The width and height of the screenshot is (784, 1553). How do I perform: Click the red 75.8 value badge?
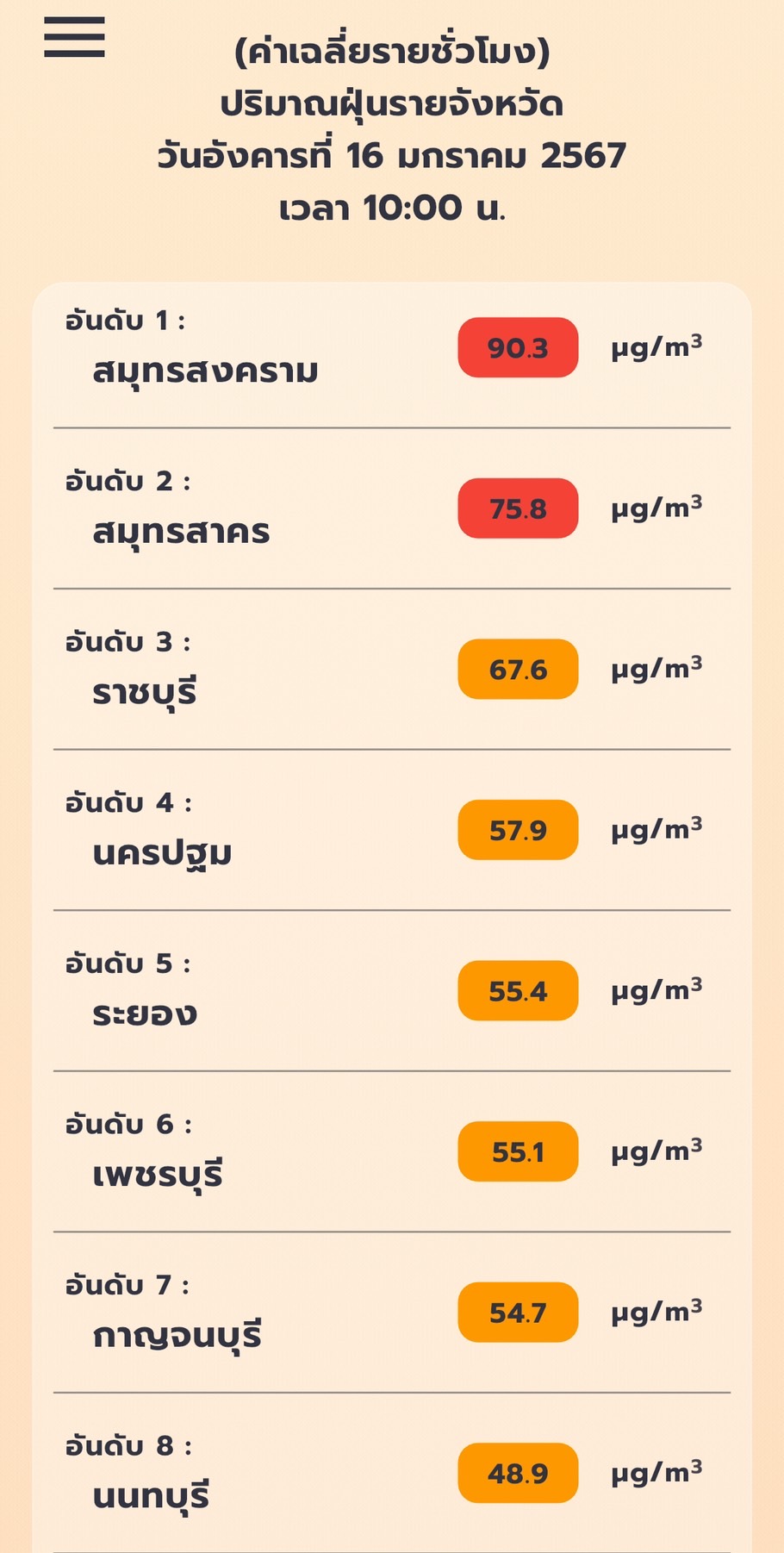coord(517,508)
